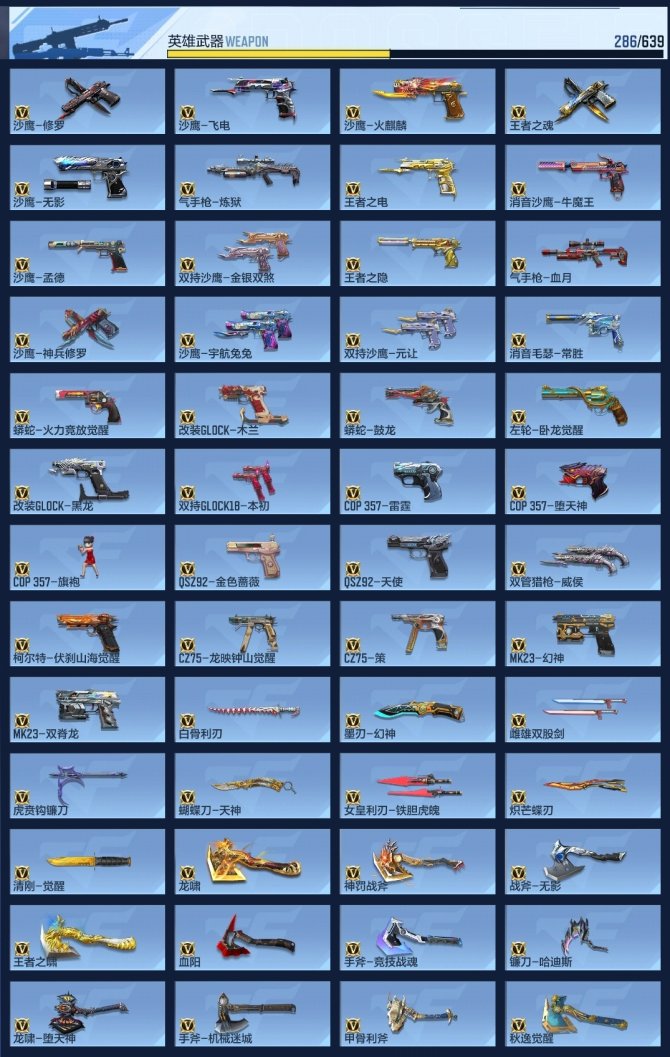
Task: View the 沙鹰-宇航兔兔 card
Action: click(252, 328)
